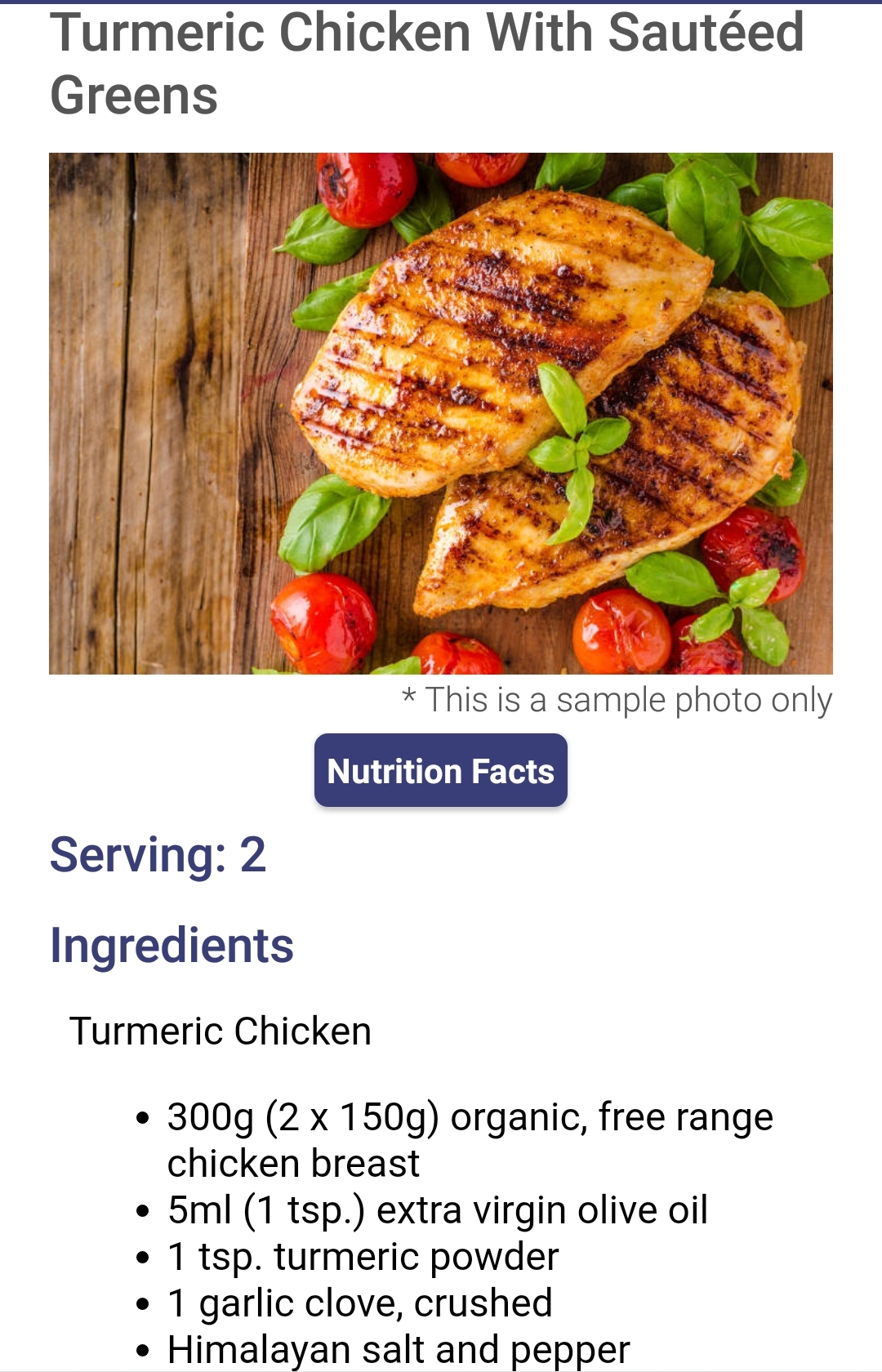The height and width of the screenshot is (1372, 882).
Task: Open the Nutrition Facts button
Action: pyautogui.click(x=440, y=770)
